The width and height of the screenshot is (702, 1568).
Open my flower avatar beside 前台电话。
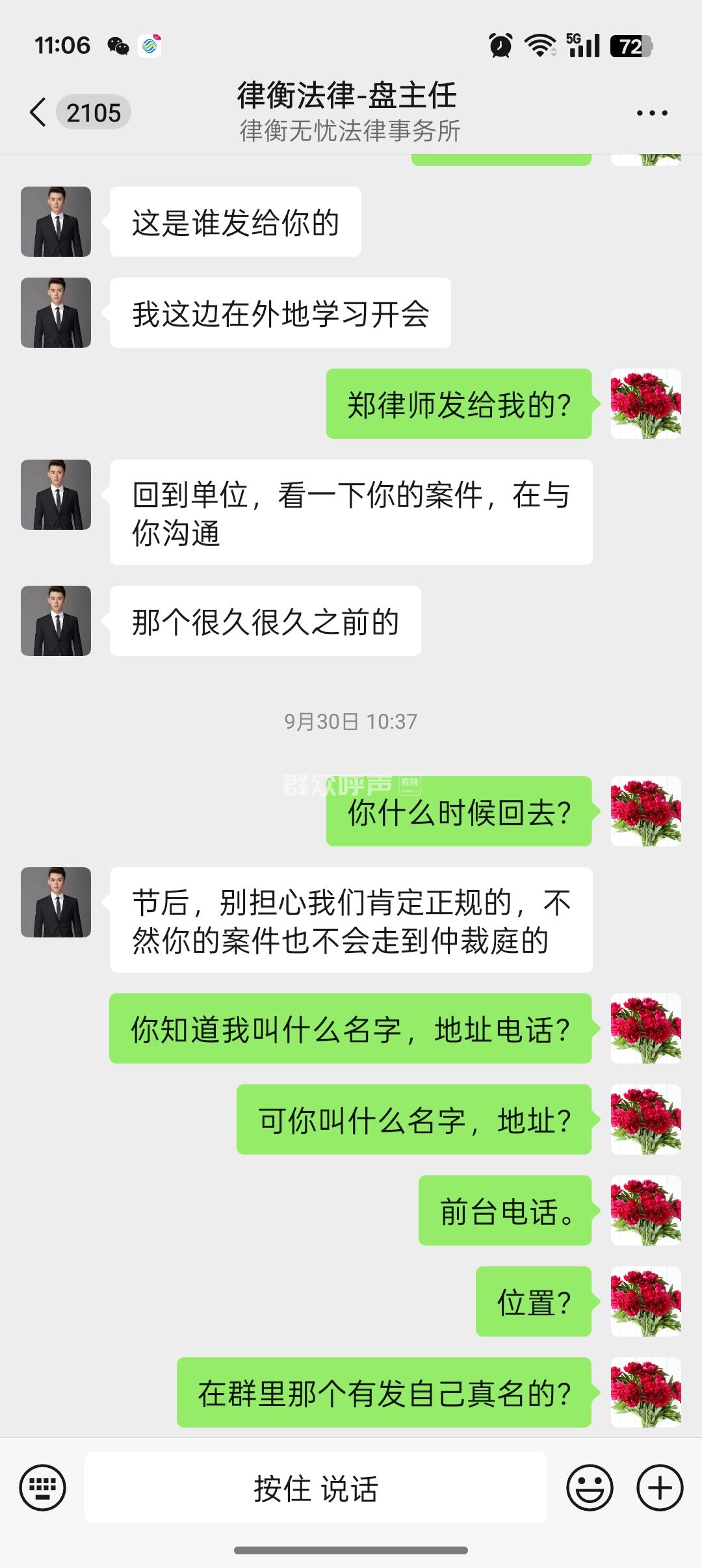coord(645,1210)
